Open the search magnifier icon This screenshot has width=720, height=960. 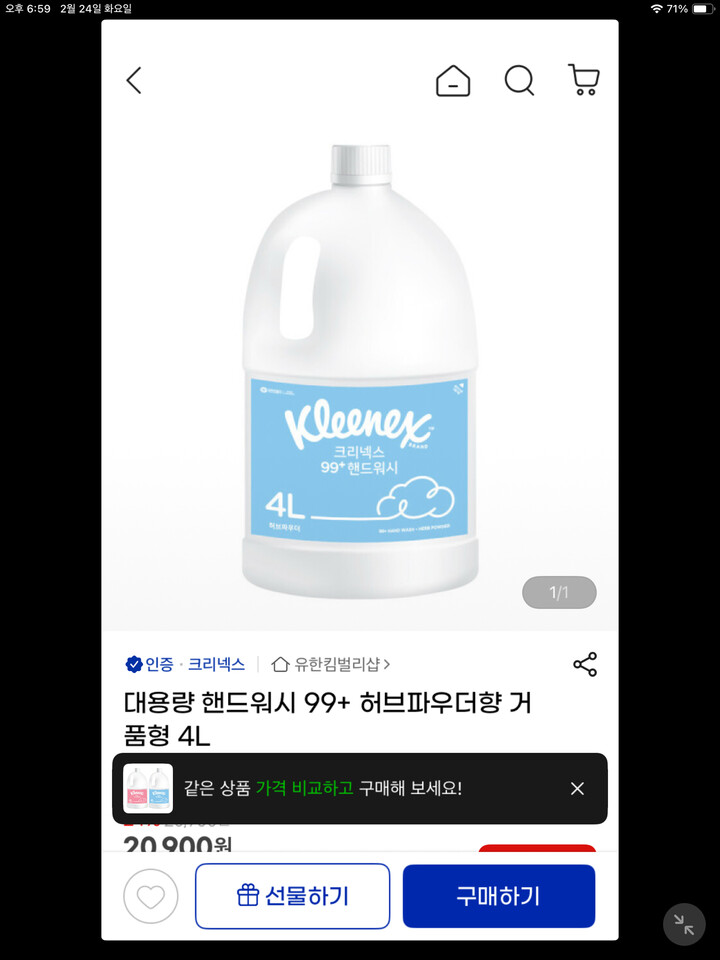tap(519, 80)
